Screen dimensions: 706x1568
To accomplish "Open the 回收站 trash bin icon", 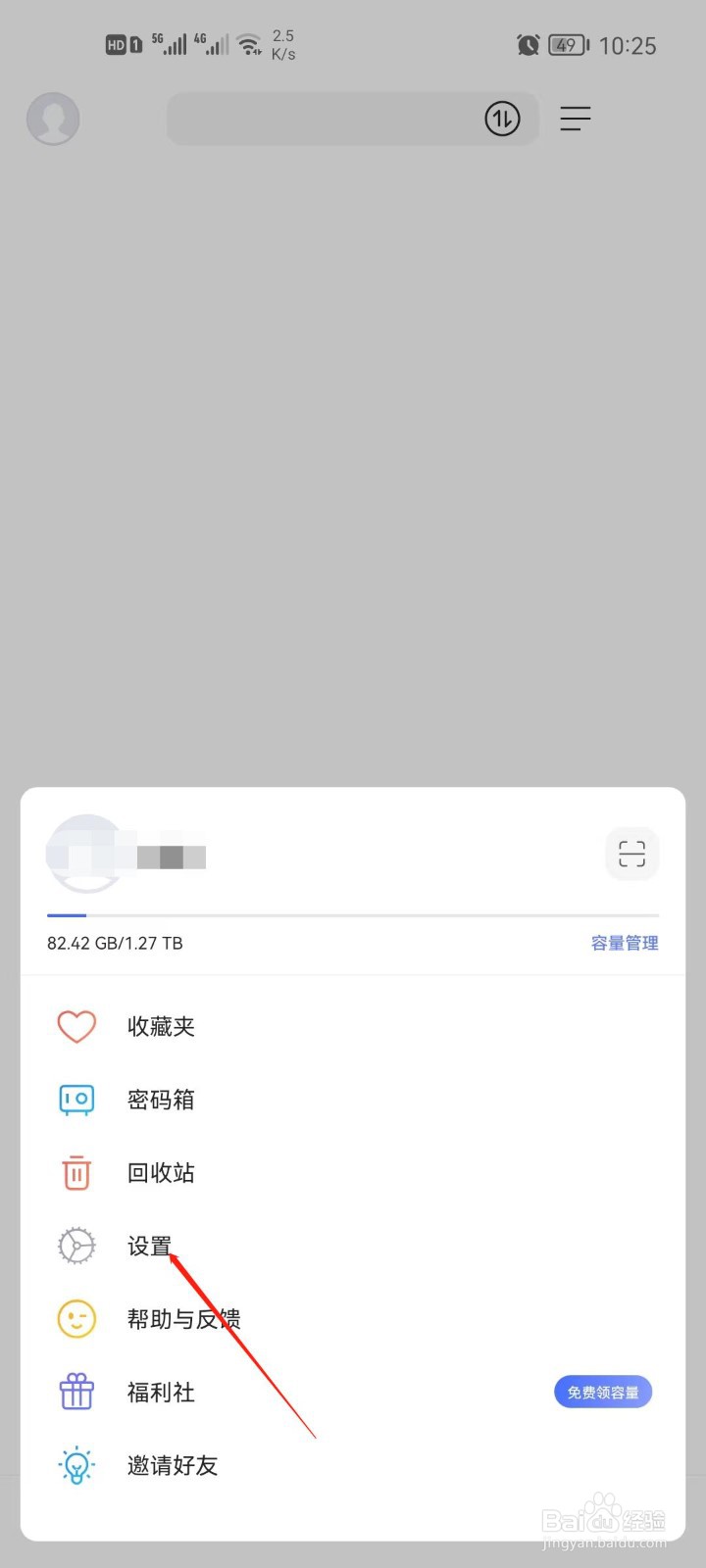I will (76, 1172).
